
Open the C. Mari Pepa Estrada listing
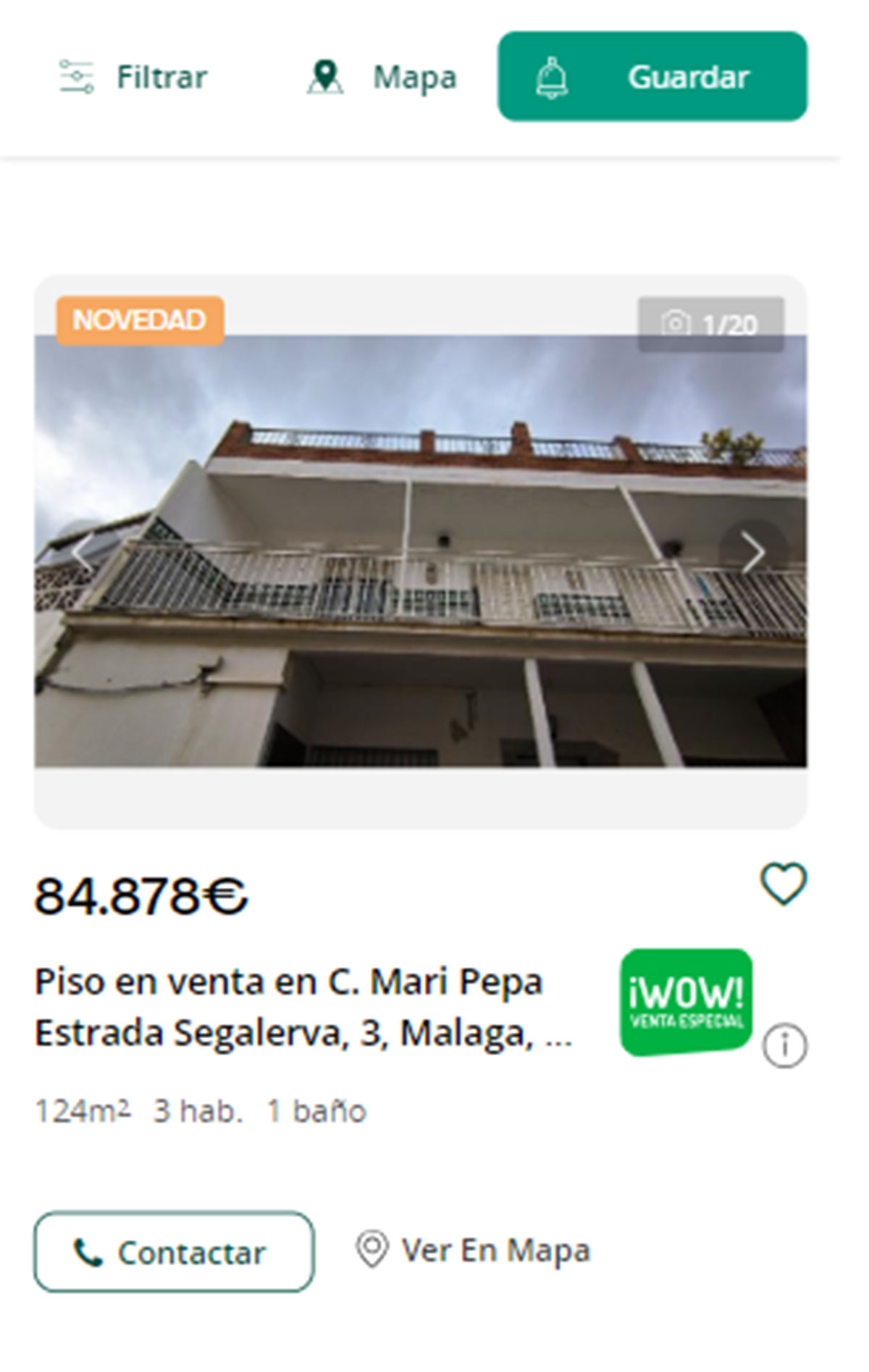pos(290,1007)
